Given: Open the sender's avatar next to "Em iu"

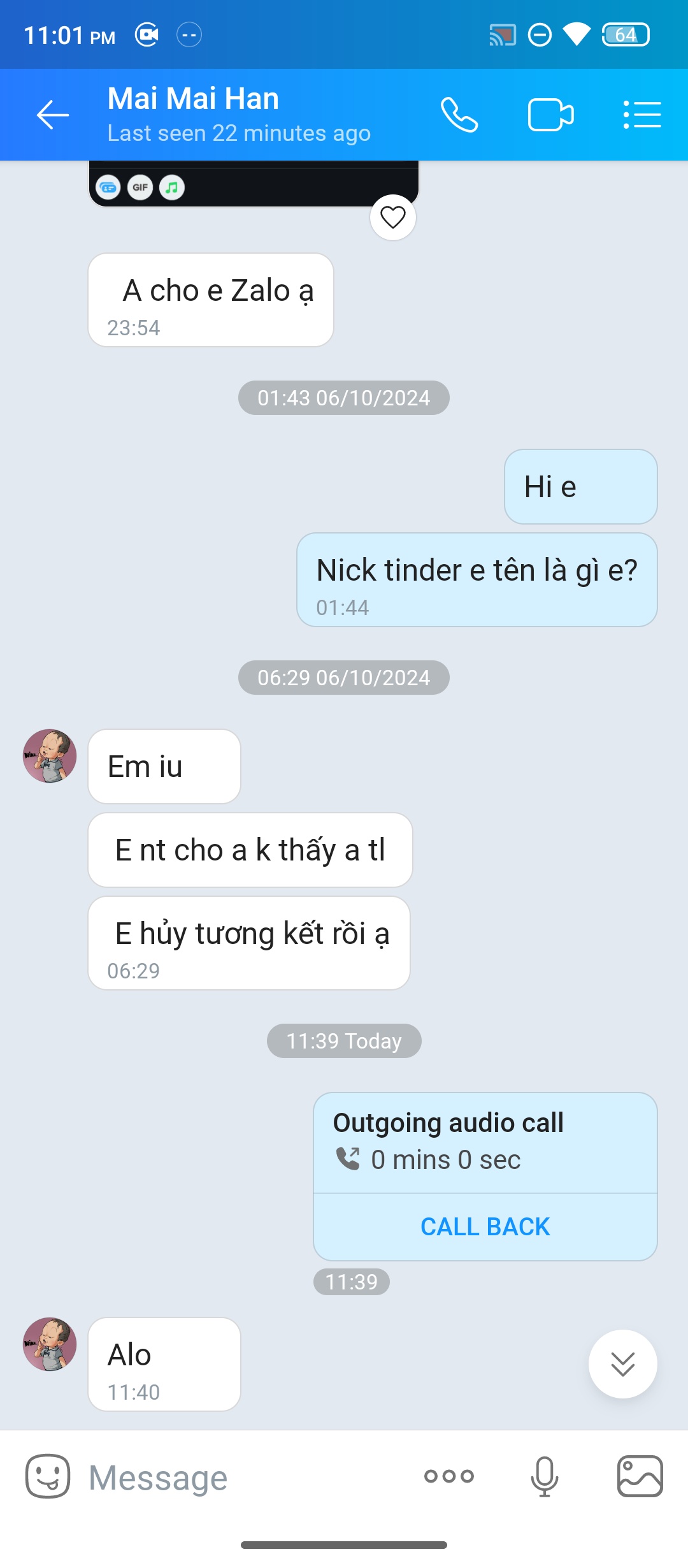Looking at the screenshot, I should pyautogui.click(x=50, y=756).
